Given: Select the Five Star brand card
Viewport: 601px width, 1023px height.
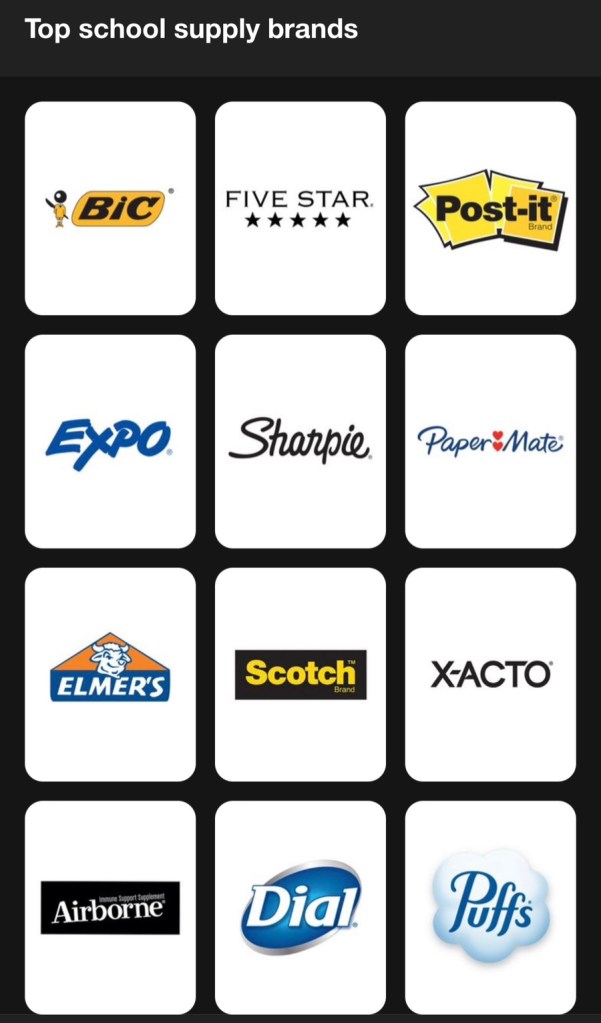Looking at the screenshot, I should [x=300, y=208].
